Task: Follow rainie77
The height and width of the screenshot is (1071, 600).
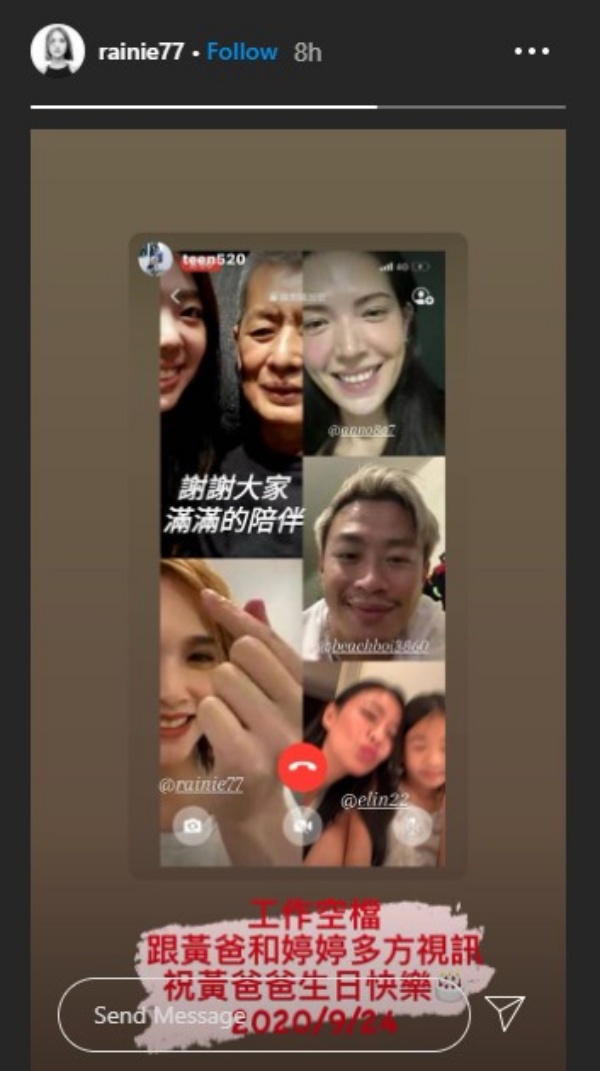Action: [x=241, y=53]
